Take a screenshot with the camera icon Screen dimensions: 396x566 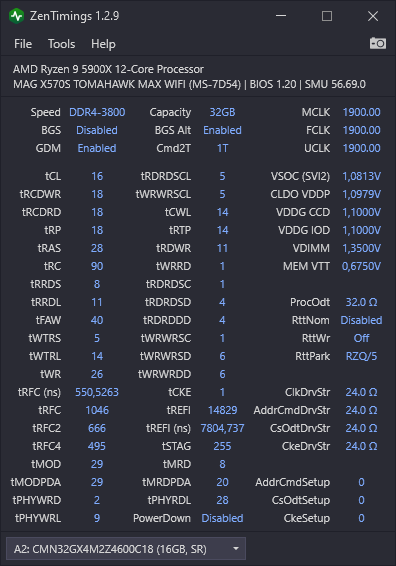(x=378, y=43)
